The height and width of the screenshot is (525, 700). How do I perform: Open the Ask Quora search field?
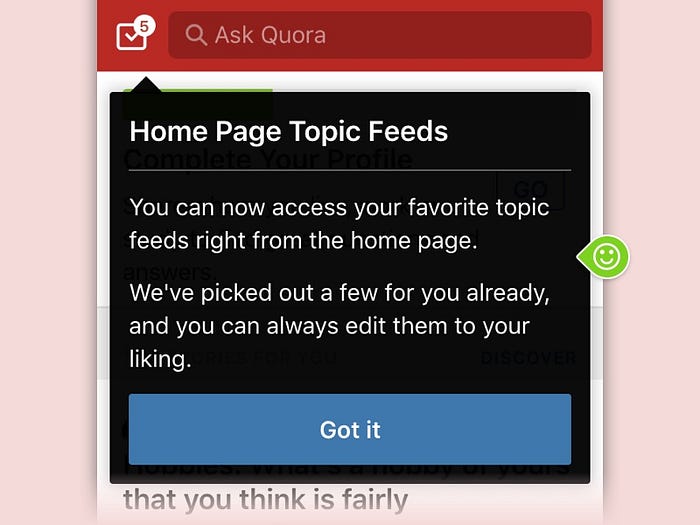point(380,35)
